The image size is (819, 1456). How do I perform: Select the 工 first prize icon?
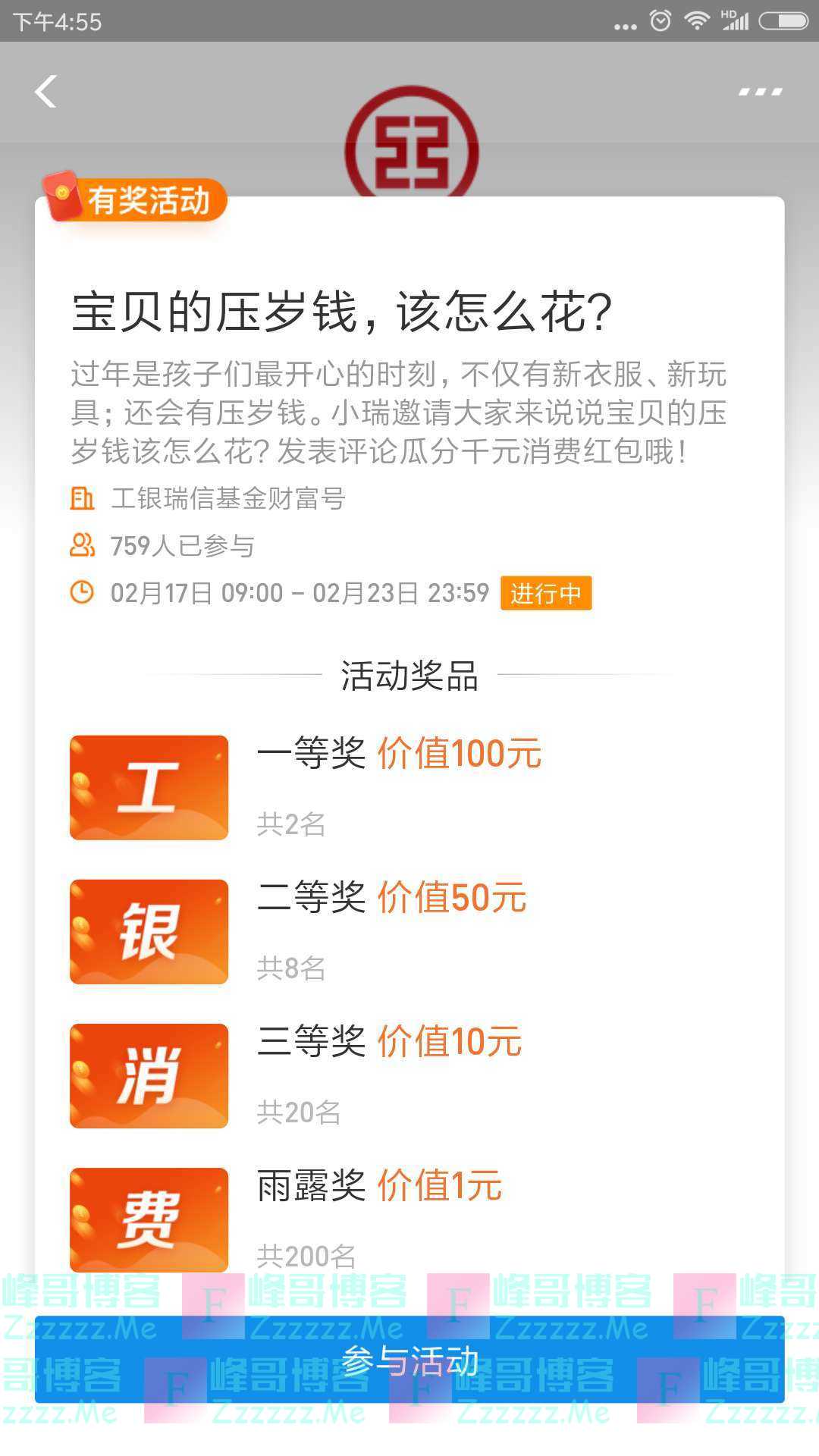(148, 786)
